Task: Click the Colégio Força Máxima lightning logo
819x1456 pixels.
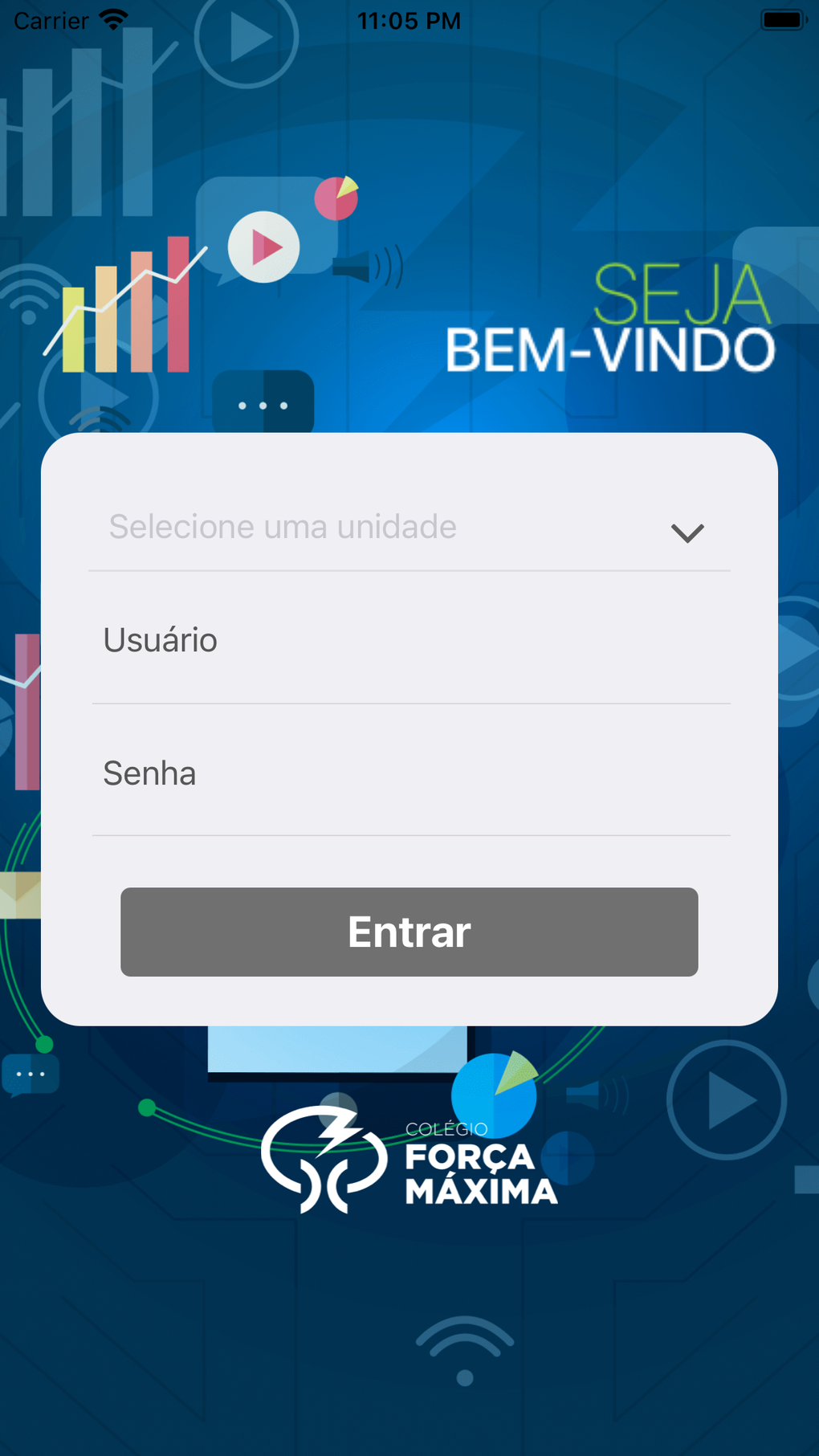Action: [329, 1156]
